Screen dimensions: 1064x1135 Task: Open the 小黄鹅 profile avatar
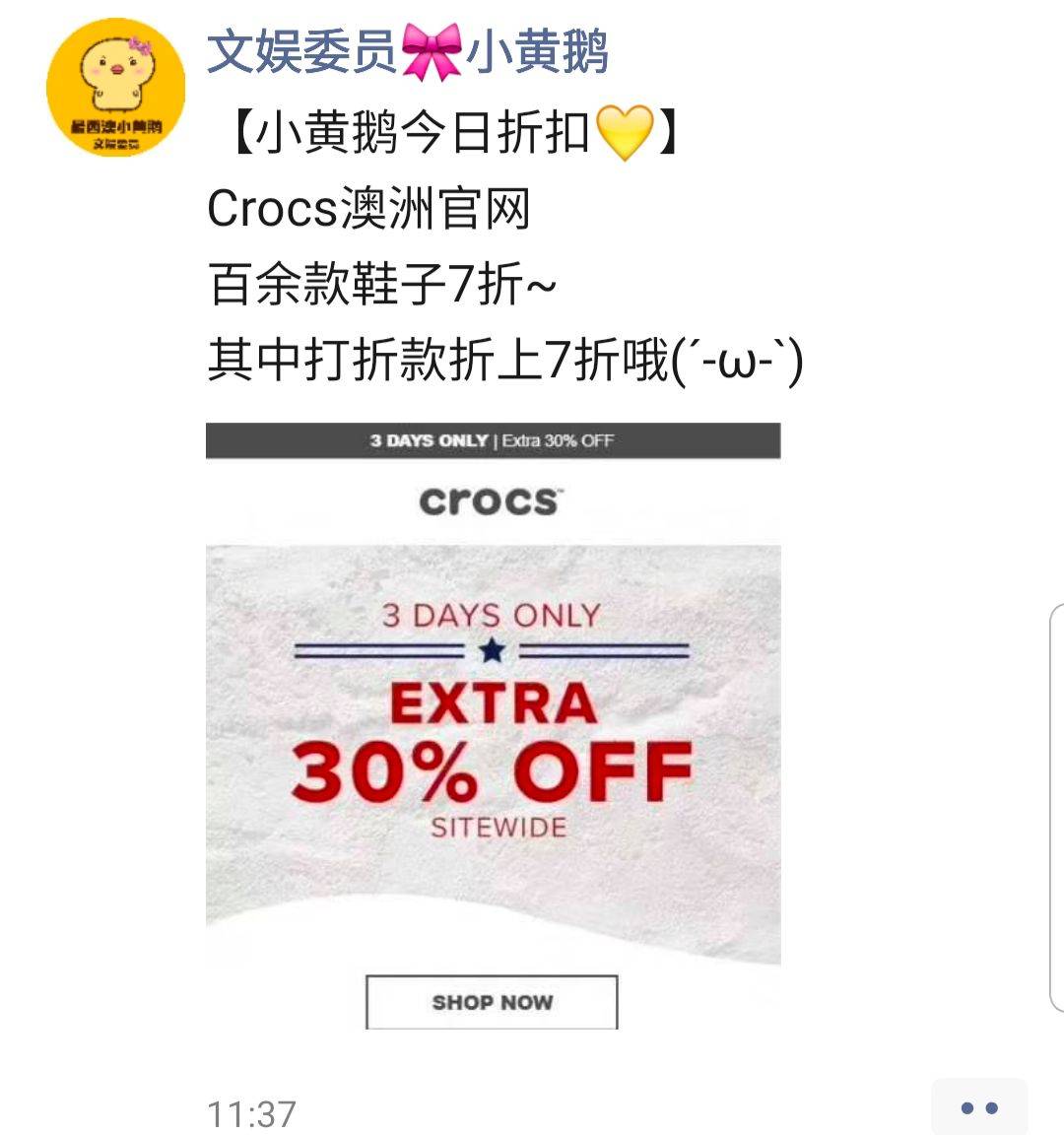116,87
